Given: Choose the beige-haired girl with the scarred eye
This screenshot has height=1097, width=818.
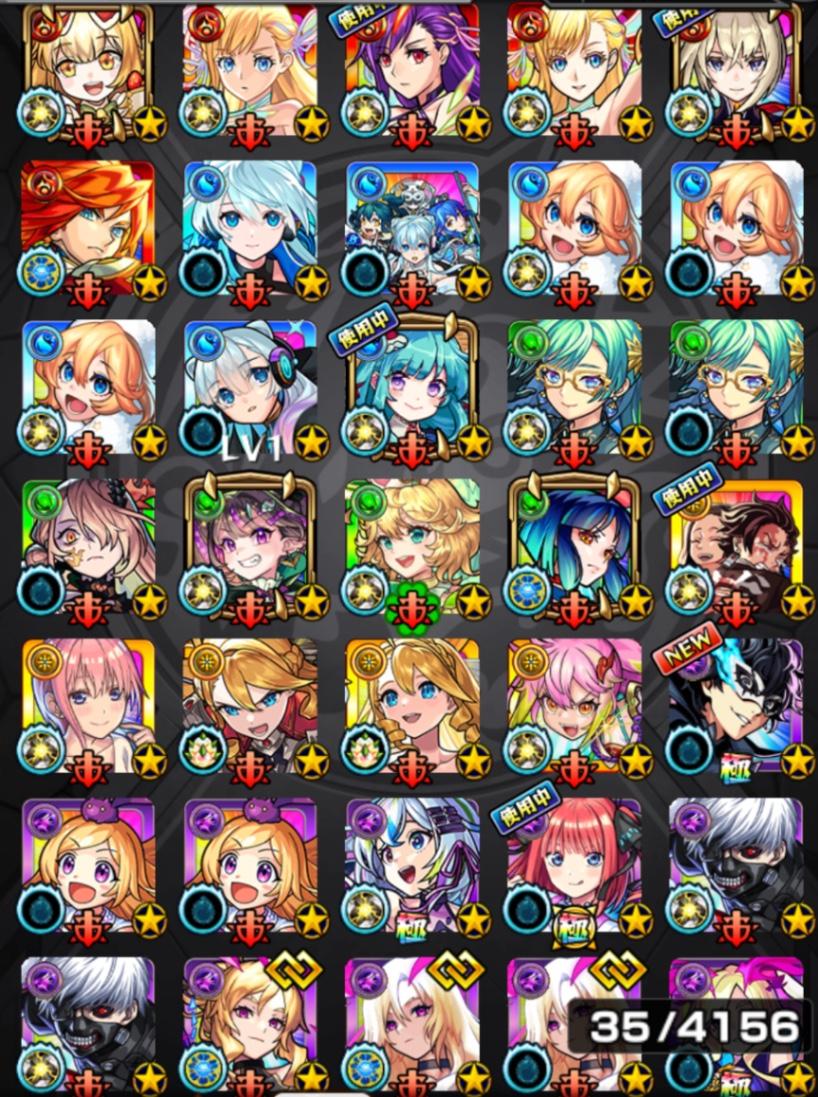Looking at the screenshot, I should (x=88, y=545).
